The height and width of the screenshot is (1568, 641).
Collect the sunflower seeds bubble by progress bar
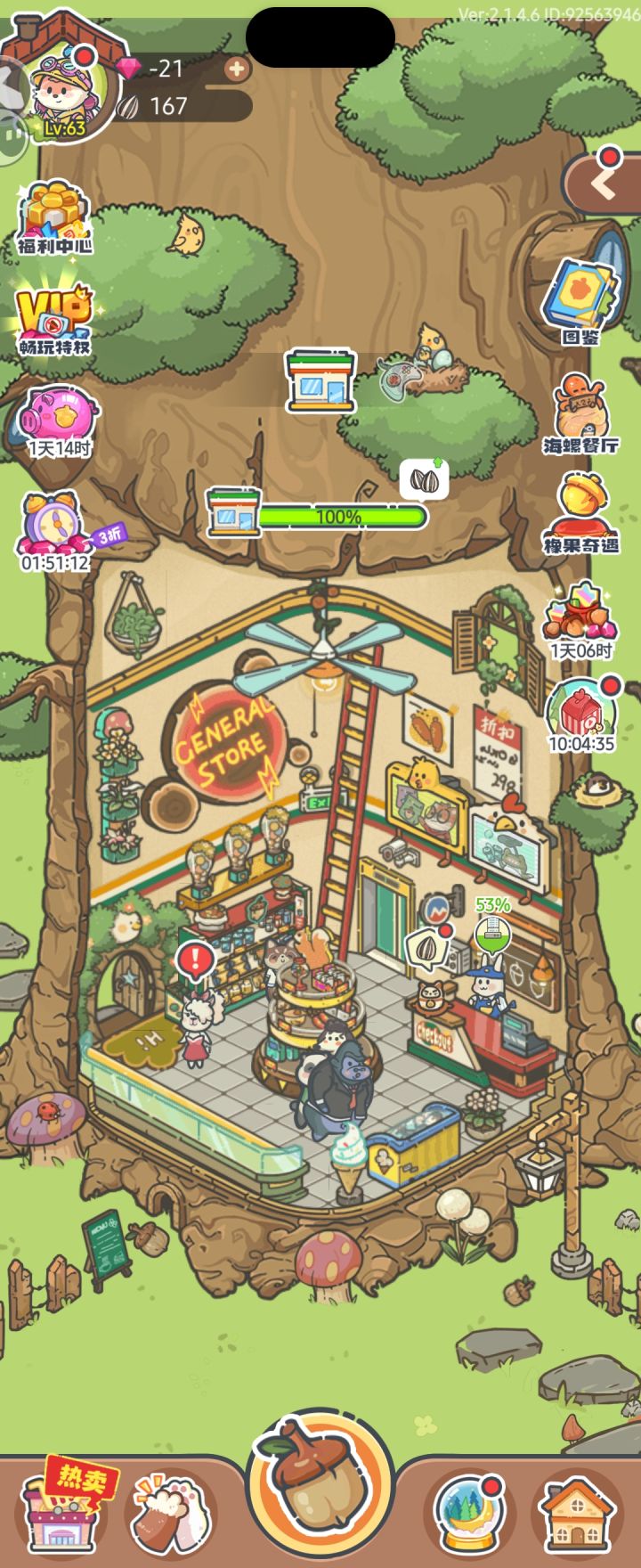(x=424, y=481)
